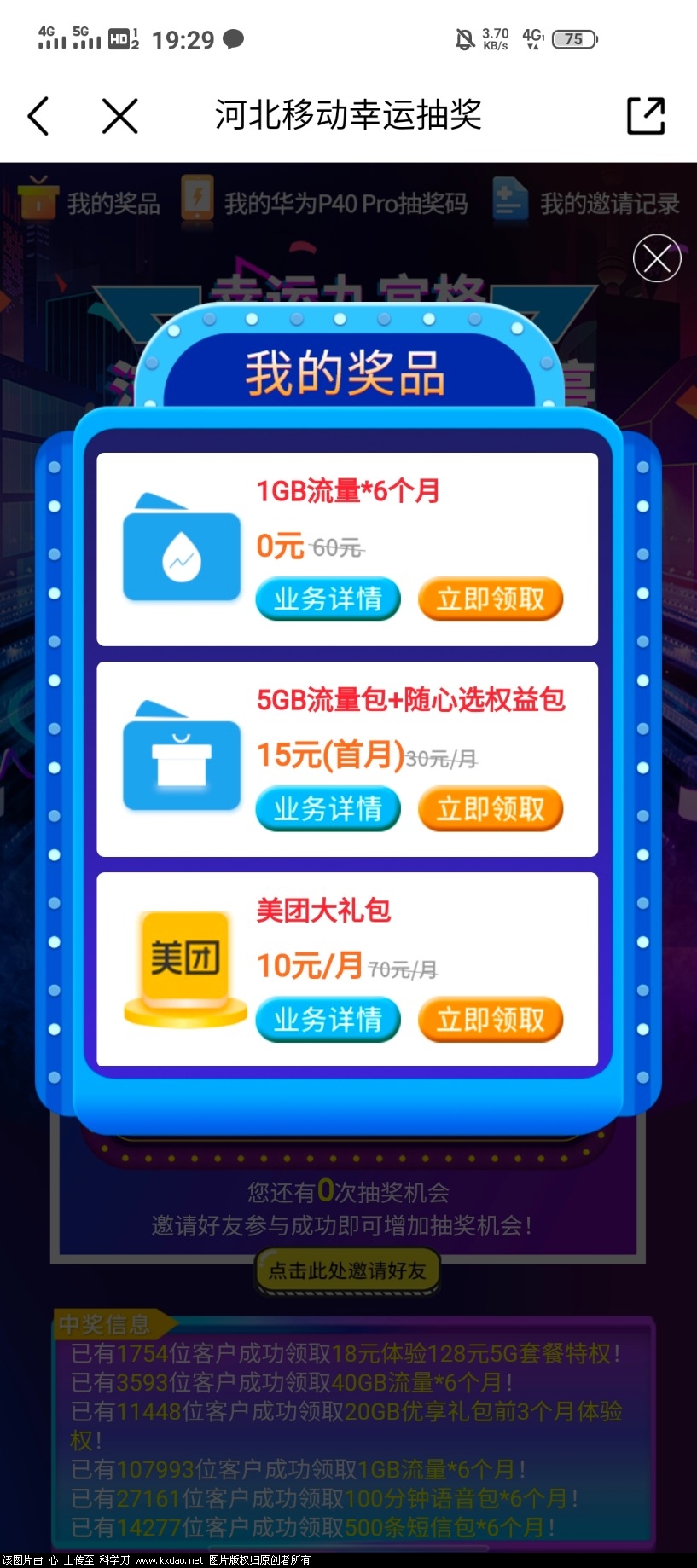Open 业务详情 of 5GB流量包+随心选权益包
Viewport: 697px width, 1568px height.
(328, 808)
